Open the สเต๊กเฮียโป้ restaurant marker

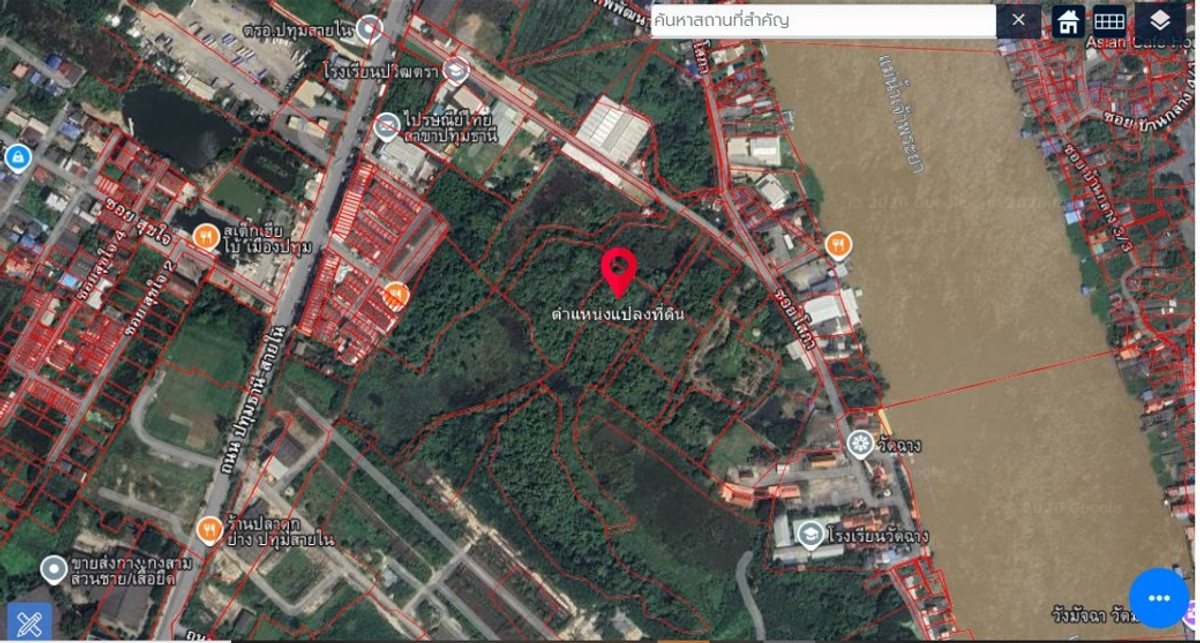(205, 237)
